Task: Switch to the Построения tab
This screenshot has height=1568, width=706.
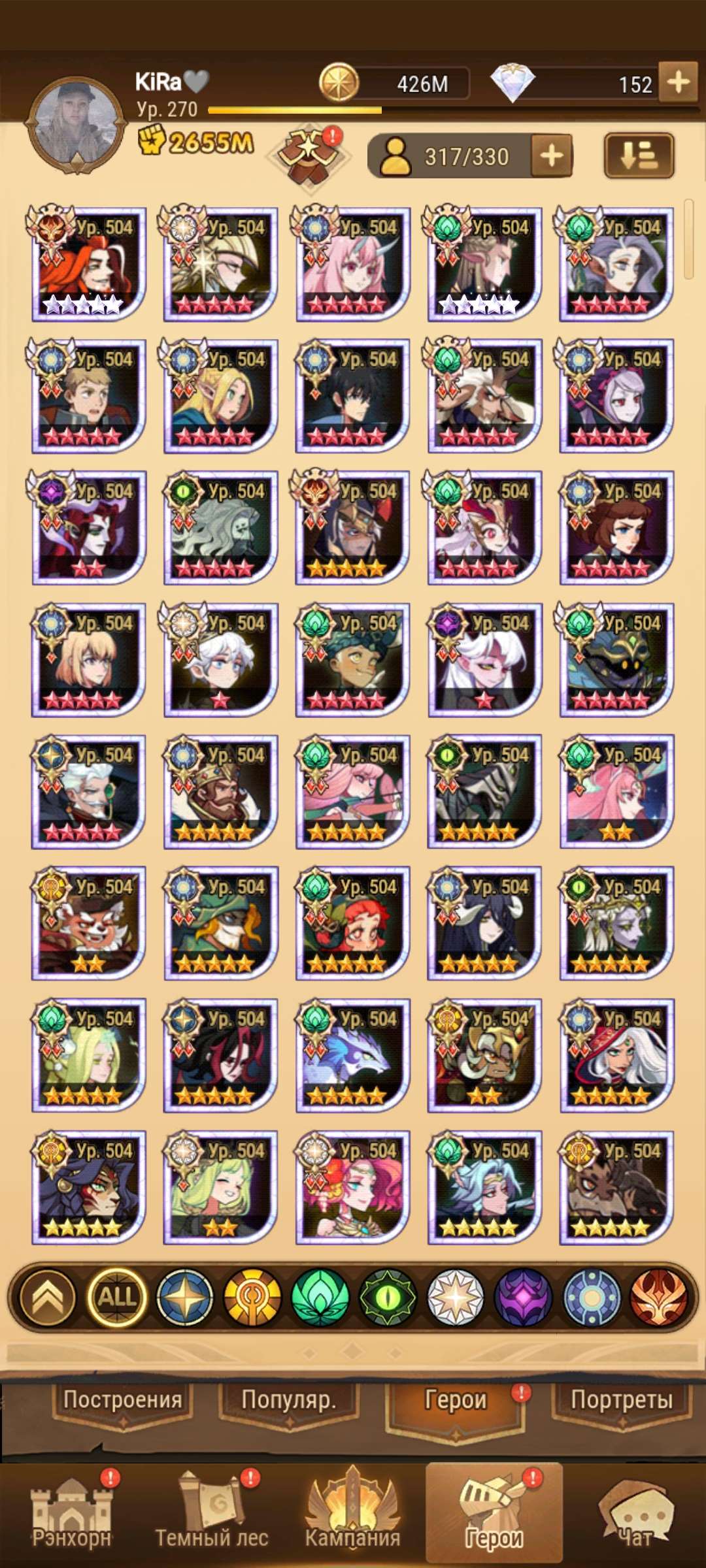Action: [x=122, y=1400]
